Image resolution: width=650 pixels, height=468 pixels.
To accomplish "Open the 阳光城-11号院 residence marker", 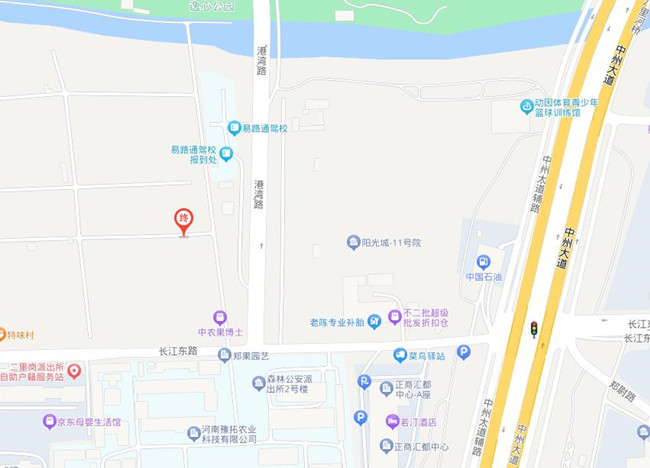I will 353,242.
